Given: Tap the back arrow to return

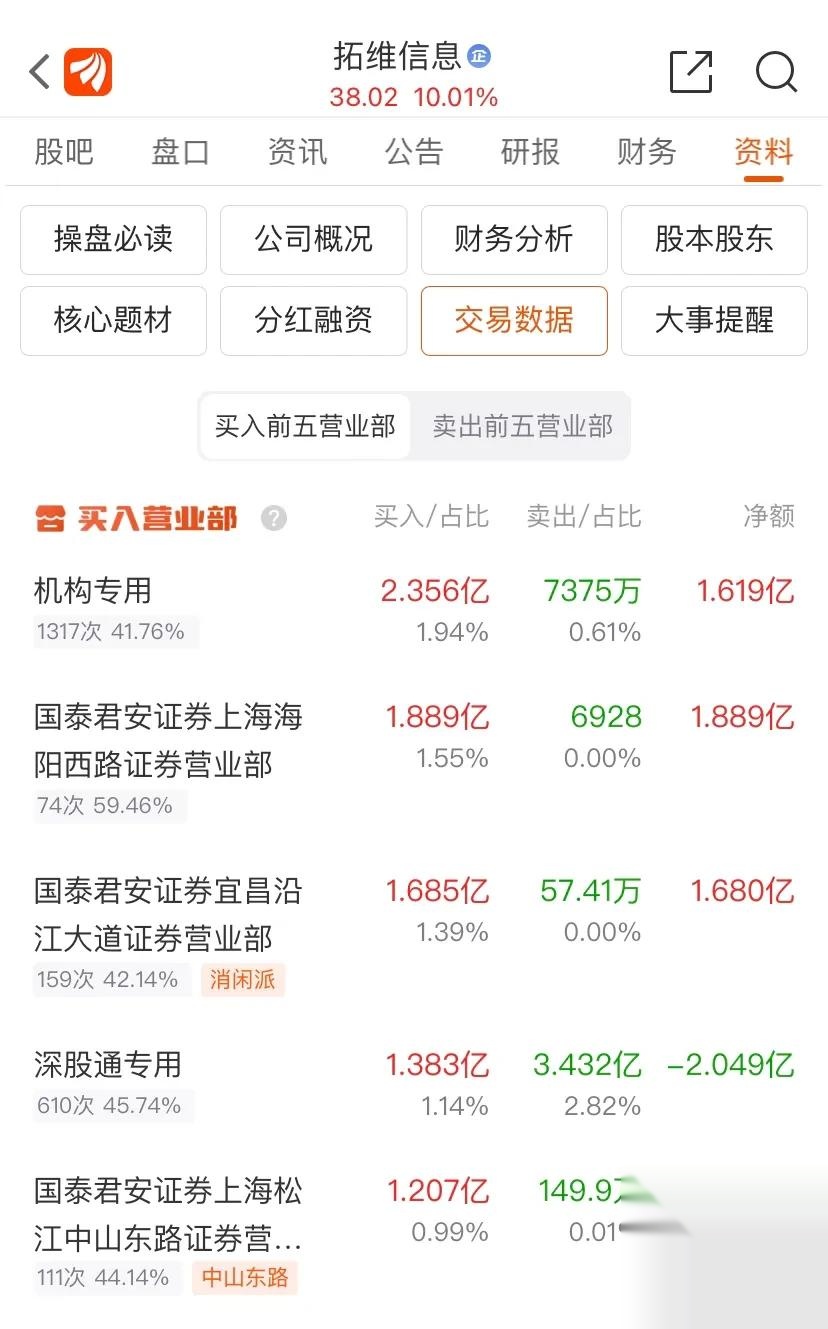Looking at the screenshot, I should 38,72.
